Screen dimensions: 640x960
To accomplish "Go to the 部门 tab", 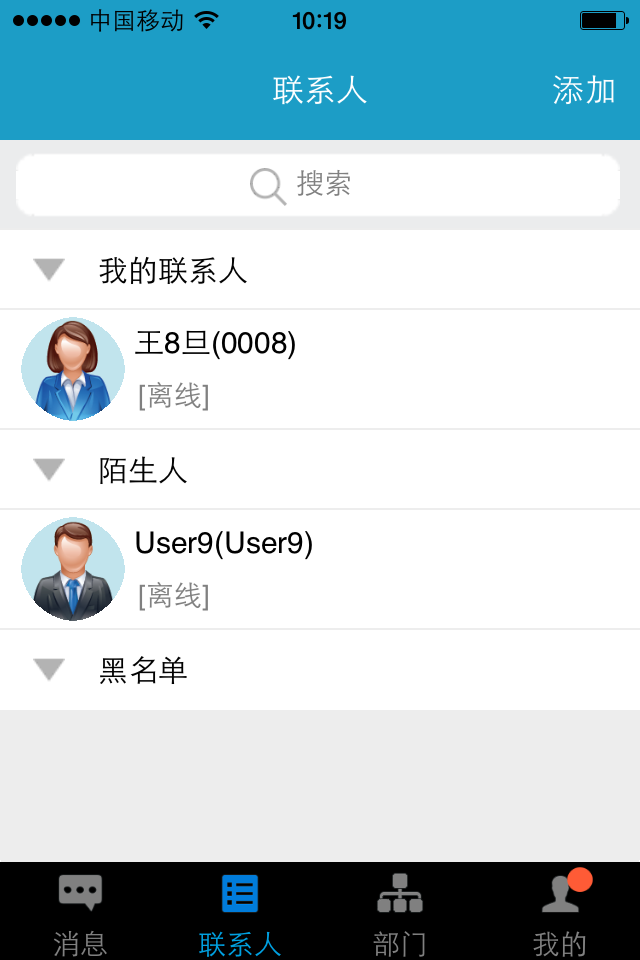I will click(400, 912).
